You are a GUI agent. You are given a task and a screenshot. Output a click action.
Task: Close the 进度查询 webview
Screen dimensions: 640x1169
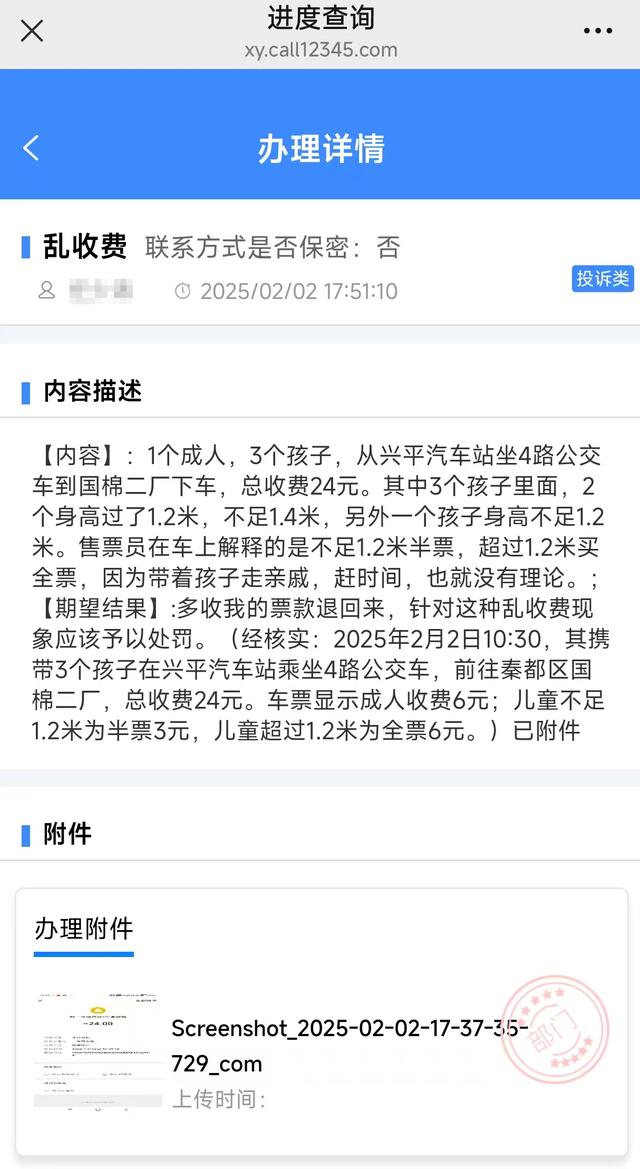(x=32, y=31)
